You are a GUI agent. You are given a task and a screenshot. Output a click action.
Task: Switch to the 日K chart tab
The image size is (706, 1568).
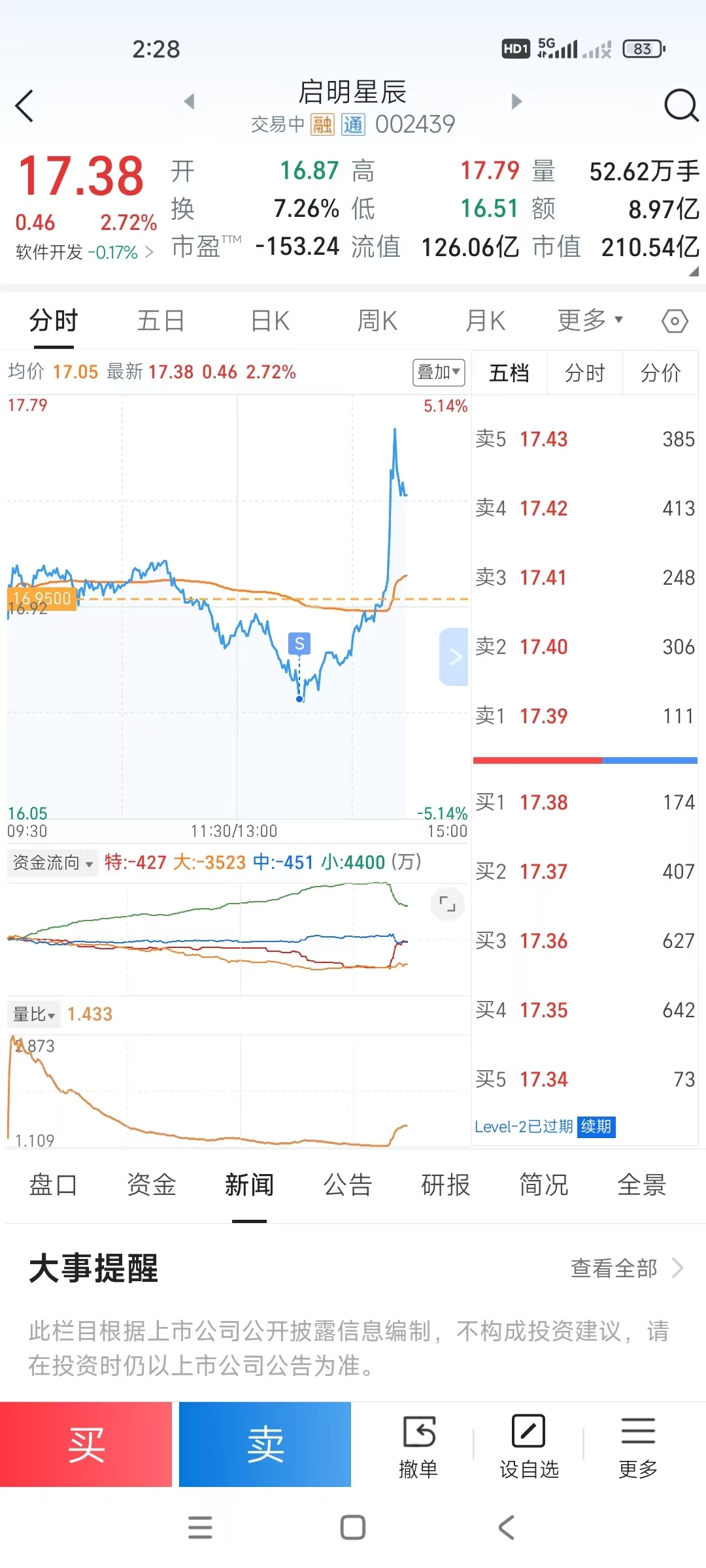pos(270,321)
